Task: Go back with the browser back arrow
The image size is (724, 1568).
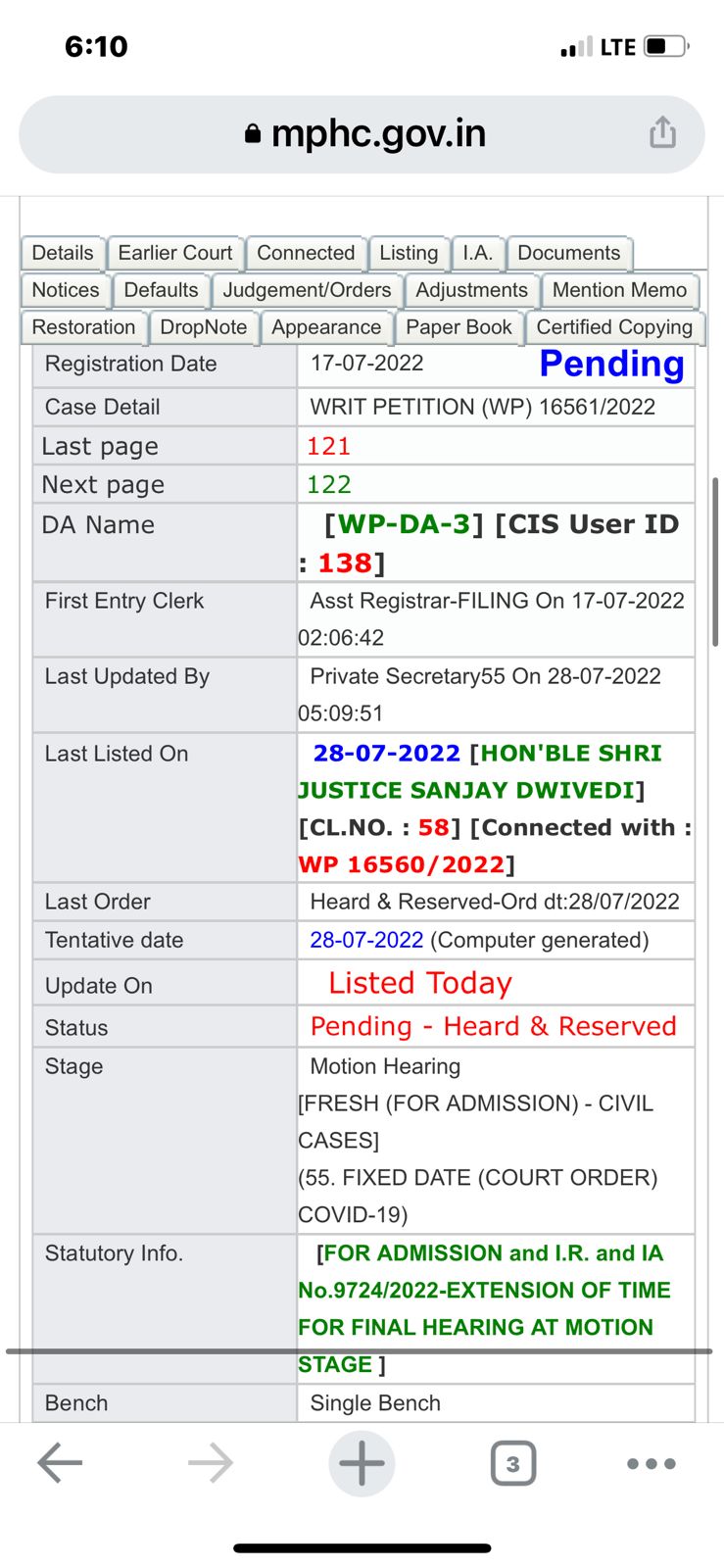Action: [x=60, y=1463]
